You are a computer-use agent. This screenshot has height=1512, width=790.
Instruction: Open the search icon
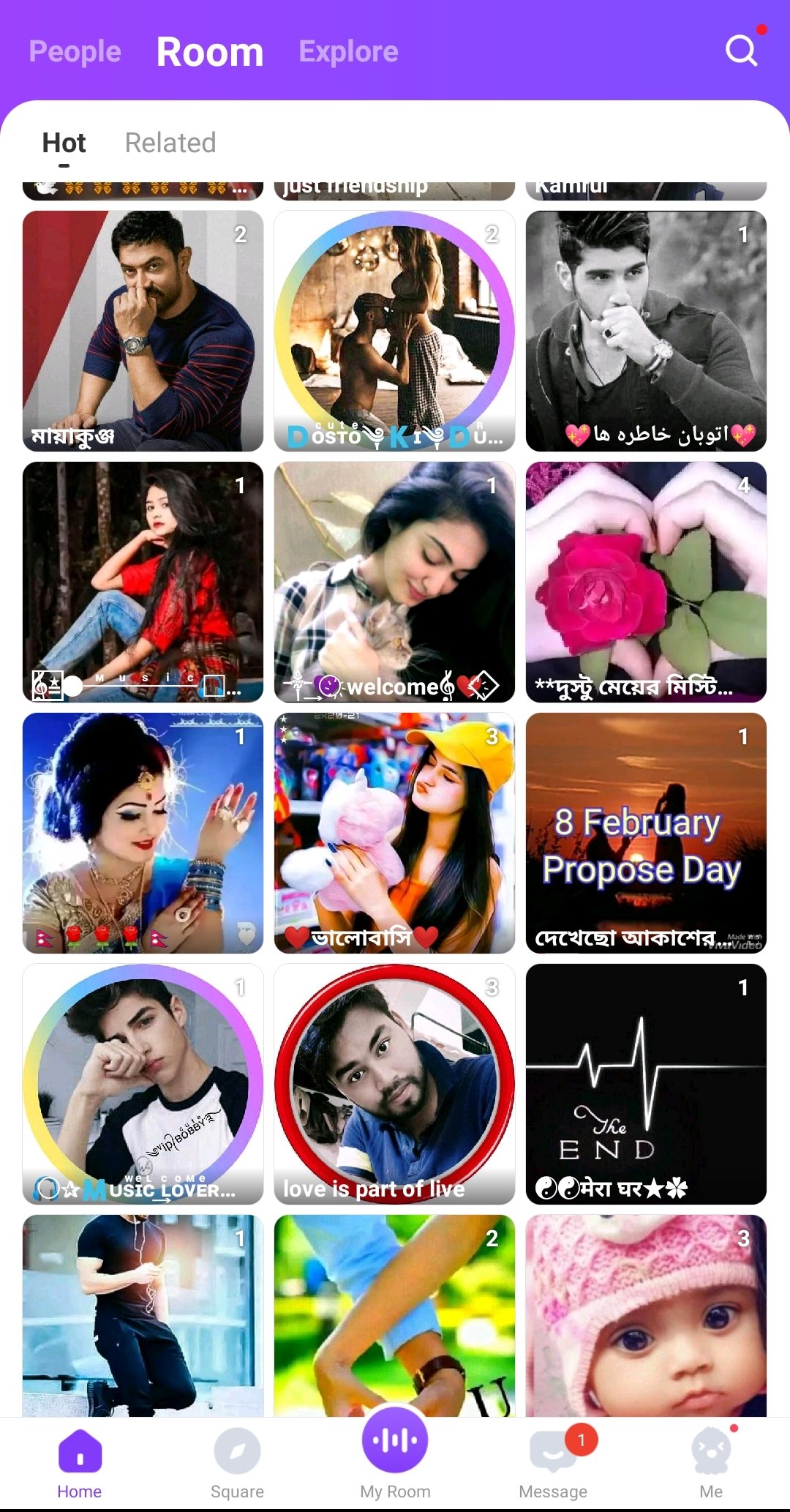pyautogui.click(x=742, y=50)
